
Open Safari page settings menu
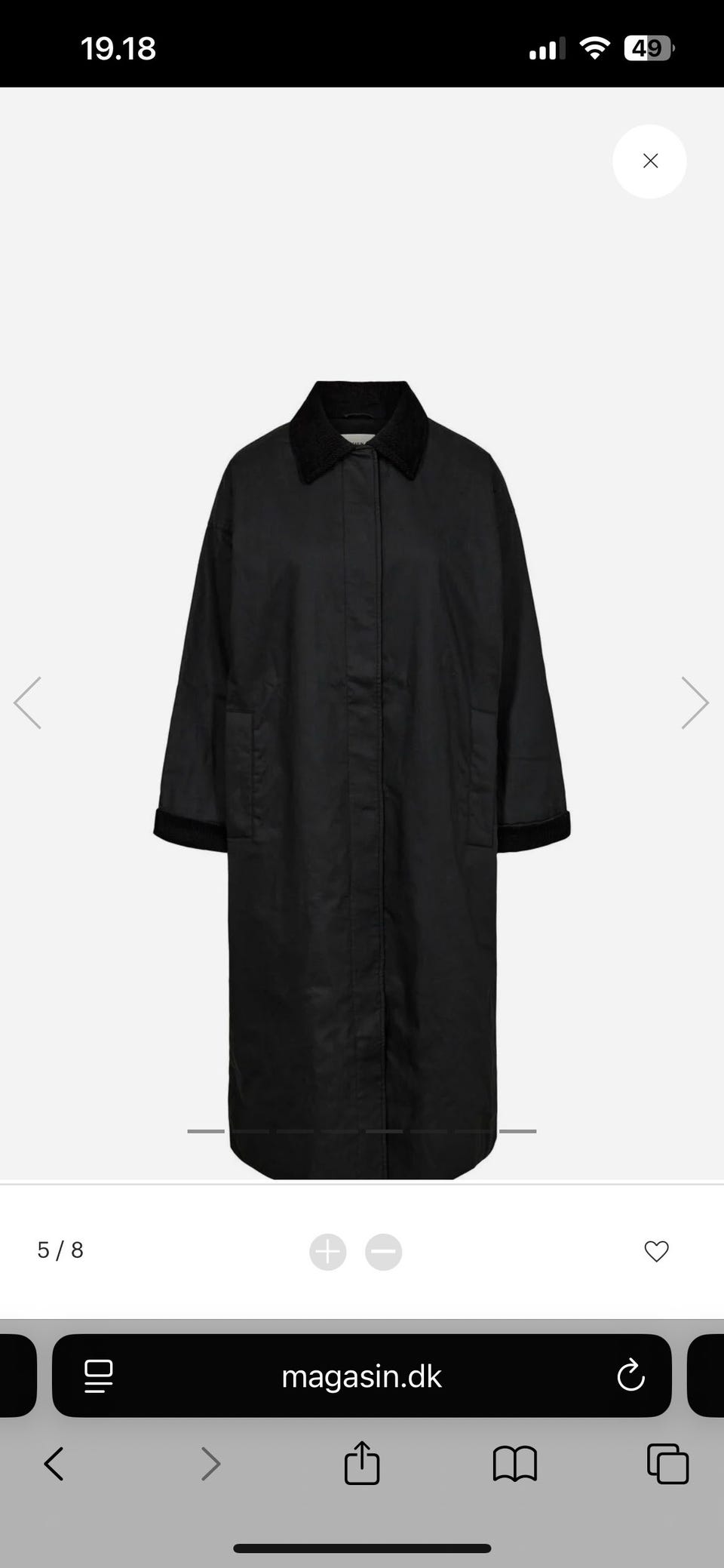coord(99,1376)
